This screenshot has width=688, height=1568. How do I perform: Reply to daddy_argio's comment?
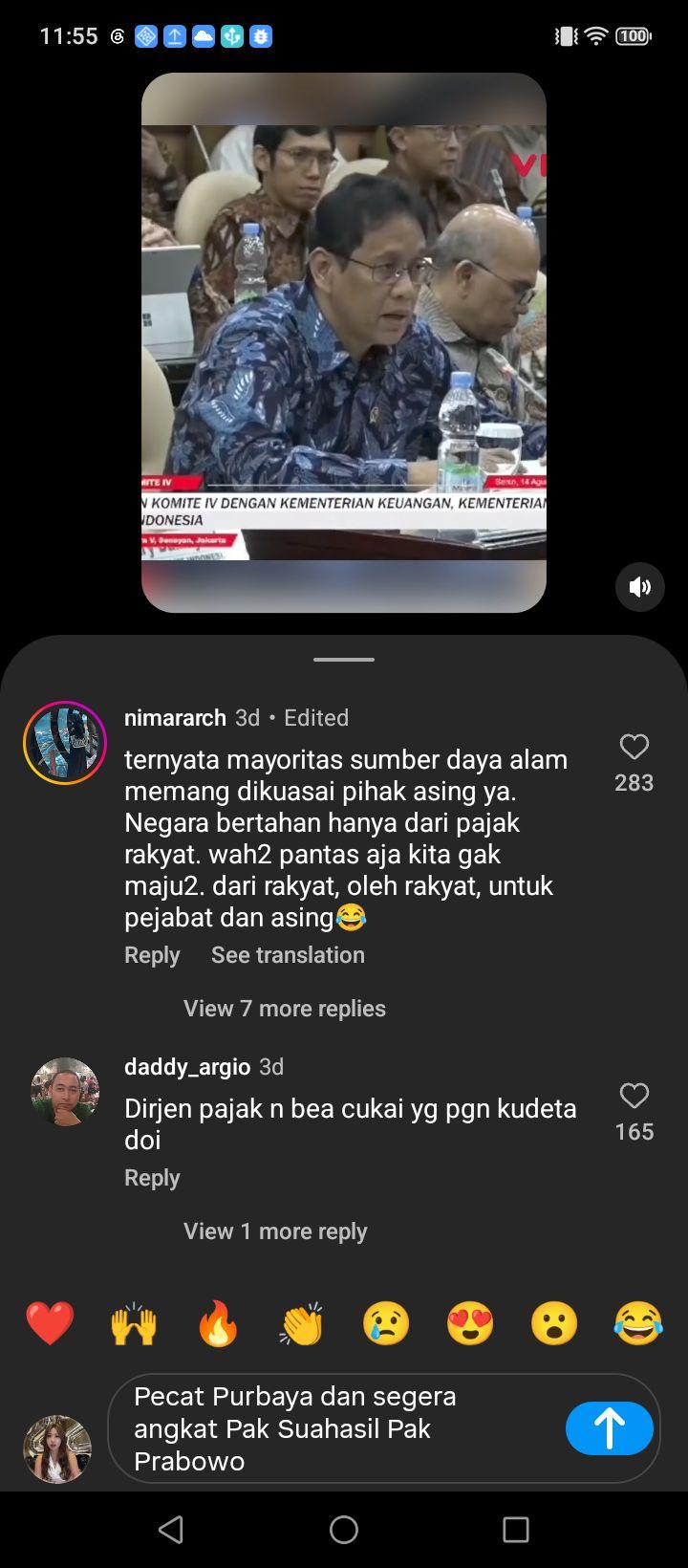tap(152, 1178)
